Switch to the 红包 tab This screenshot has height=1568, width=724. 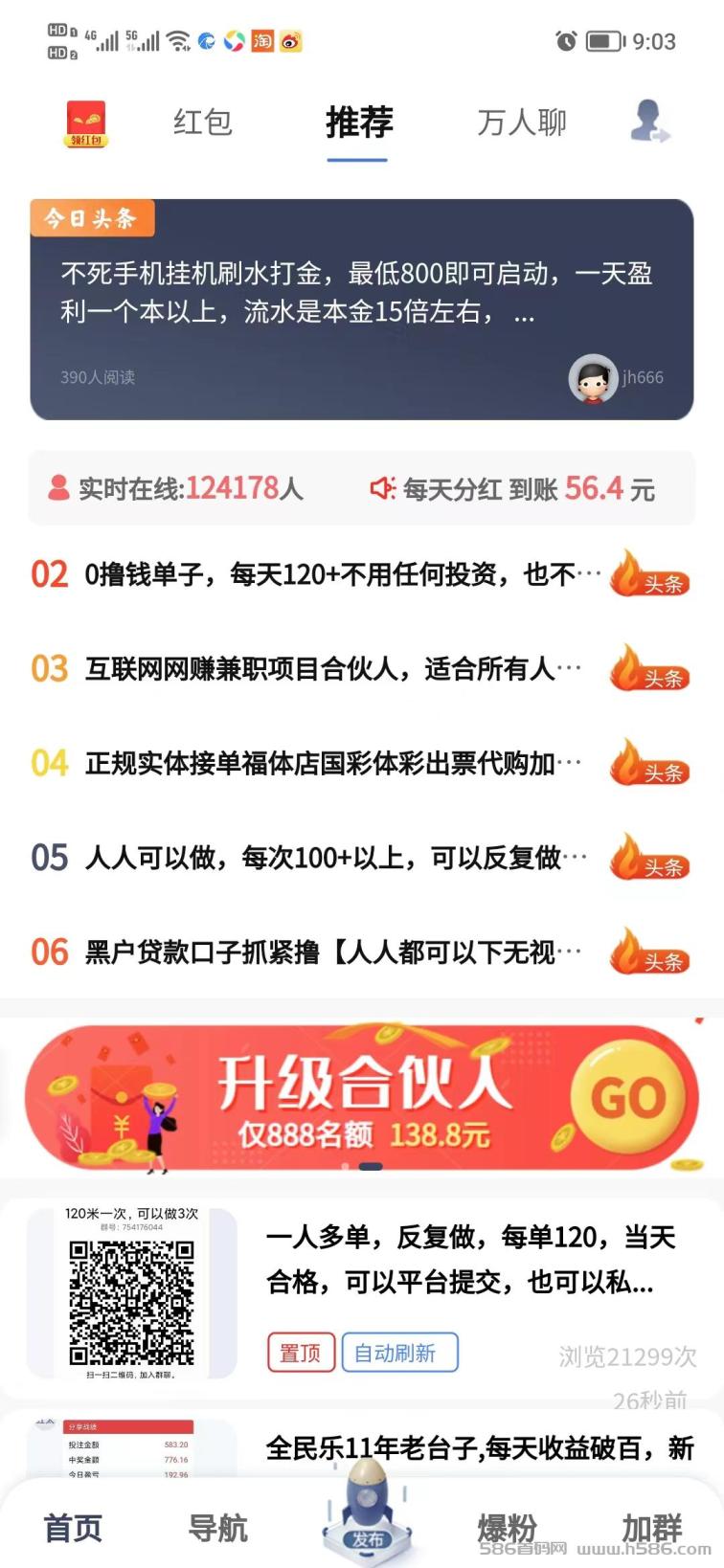(202, 123)
